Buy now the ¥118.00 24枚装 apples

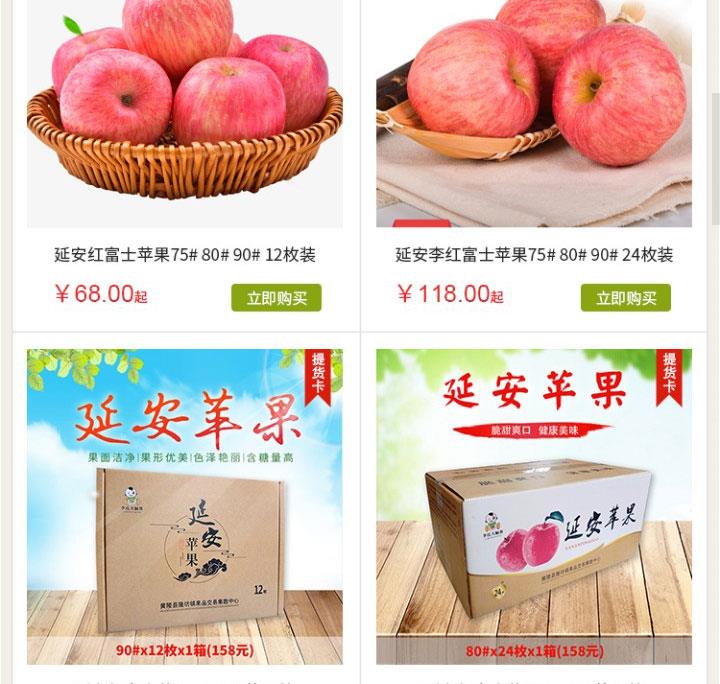[x=625, y=298]
